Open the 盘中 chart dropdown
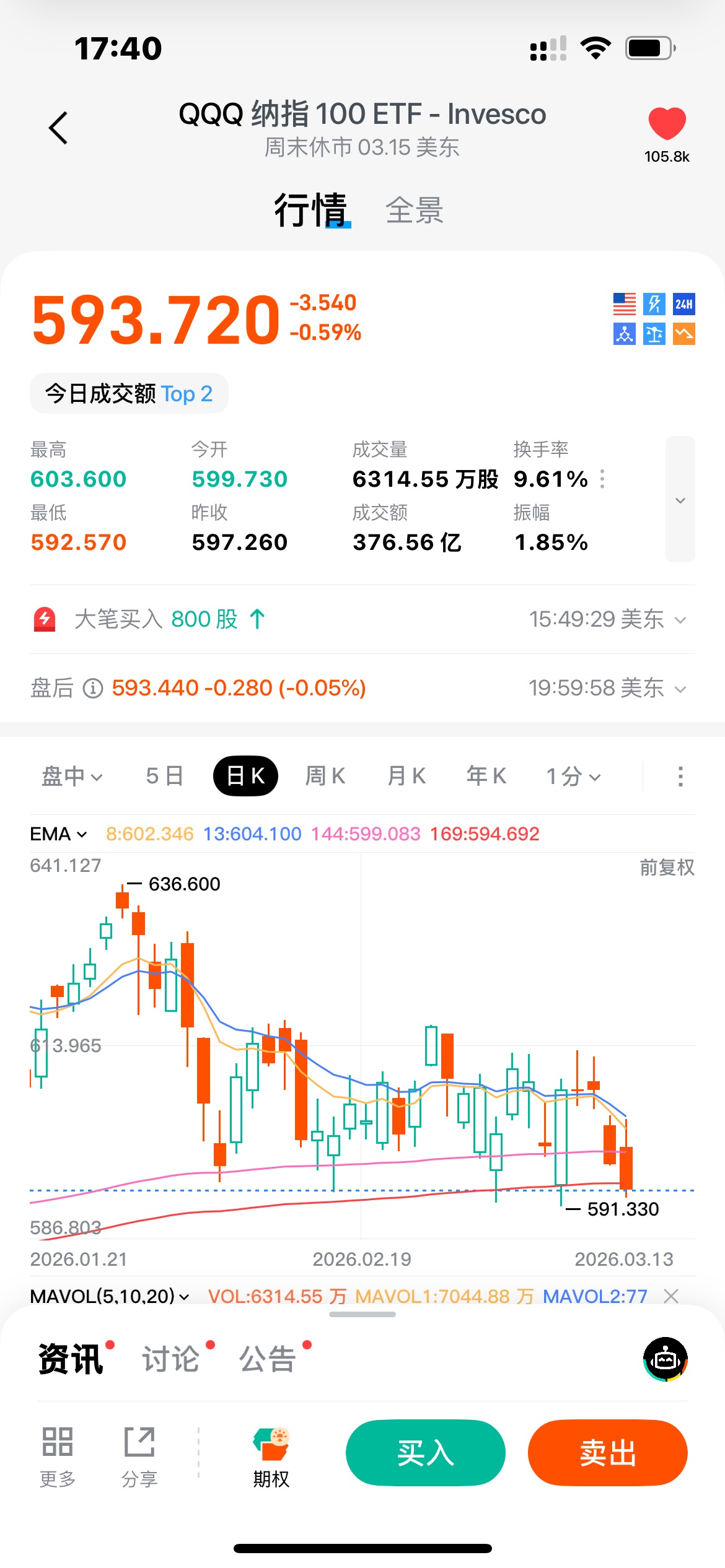This screenshot has width=725, height=1568. (71, 776)
